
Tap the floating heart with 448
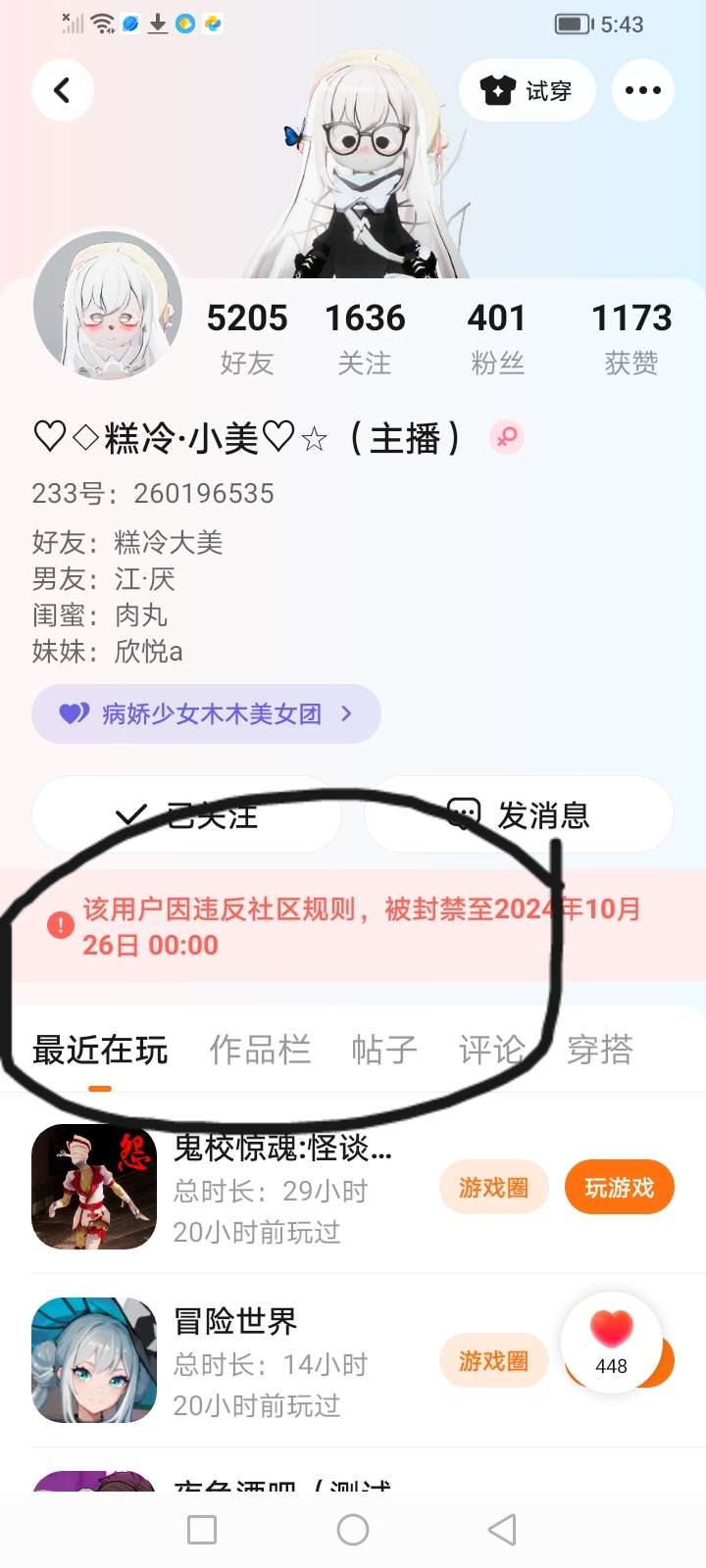point(612,1341)
